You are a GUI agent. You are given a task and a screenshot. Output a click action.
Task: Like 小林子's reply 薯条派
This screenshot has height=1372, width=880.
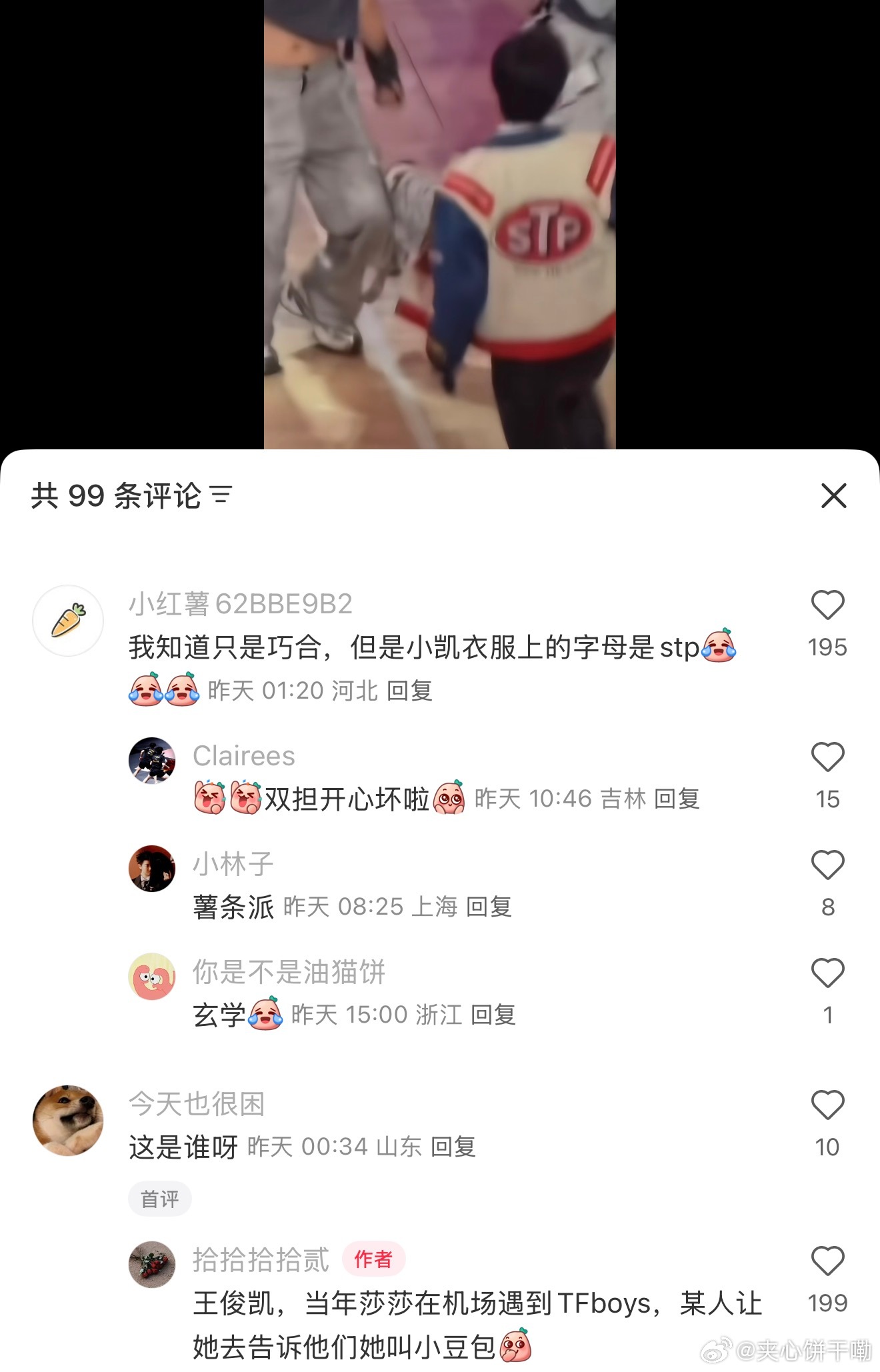(x=827, y=865)
